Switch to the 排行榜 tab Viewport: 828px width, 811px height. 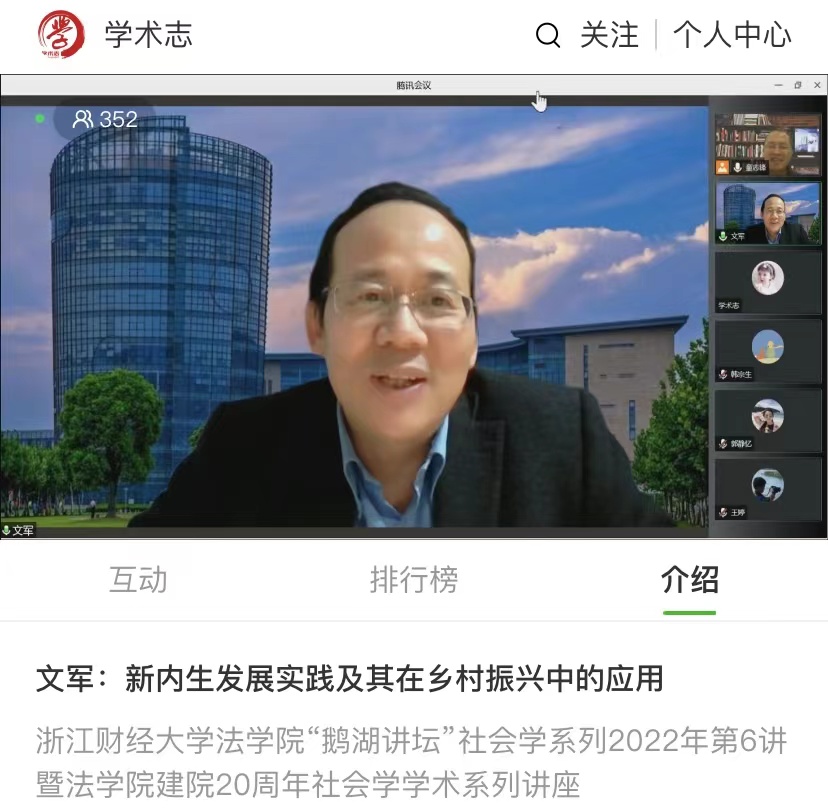tap(414, 579)
